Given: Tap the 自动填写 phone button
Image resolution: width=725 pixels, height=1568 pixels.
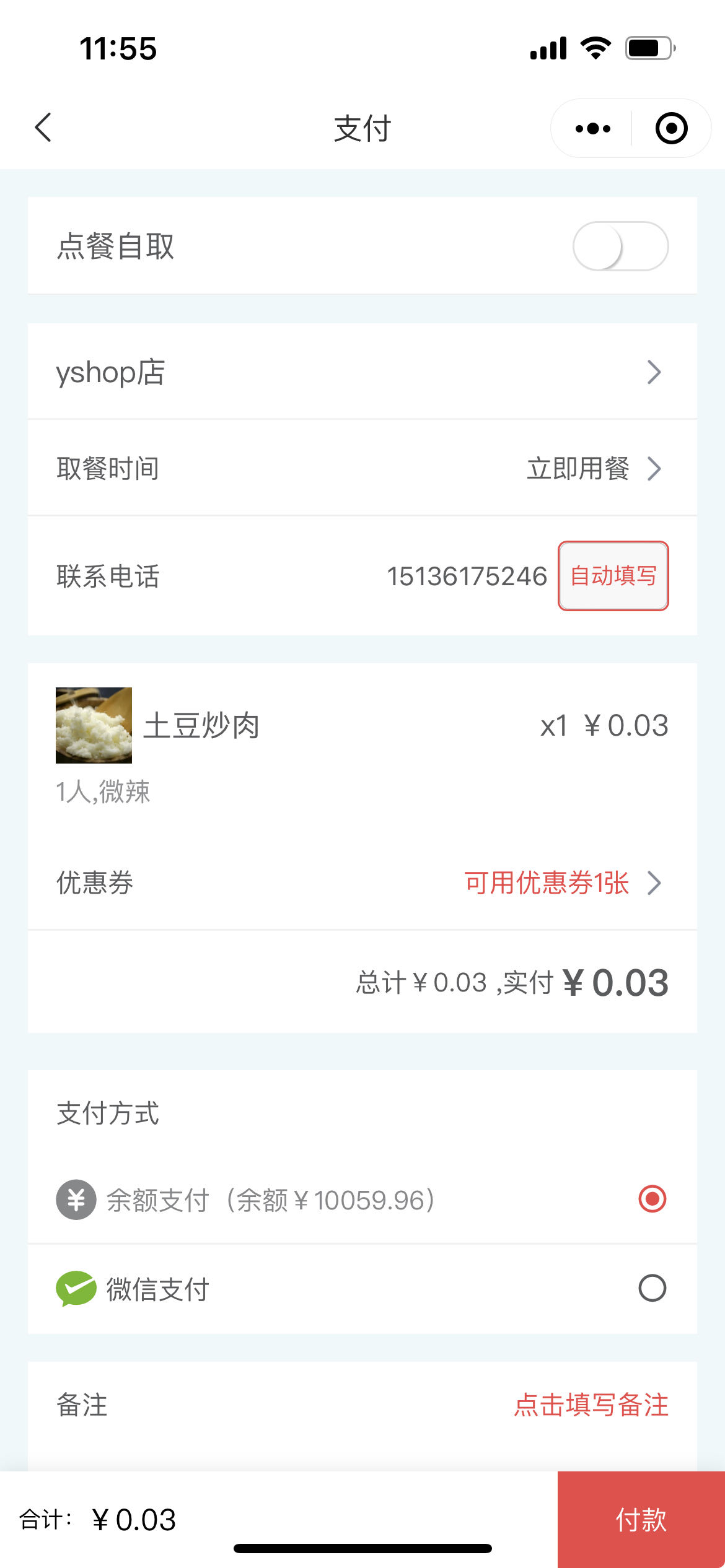Looking at the screenshot, I should pyautogui.click(x=613, y=576).
